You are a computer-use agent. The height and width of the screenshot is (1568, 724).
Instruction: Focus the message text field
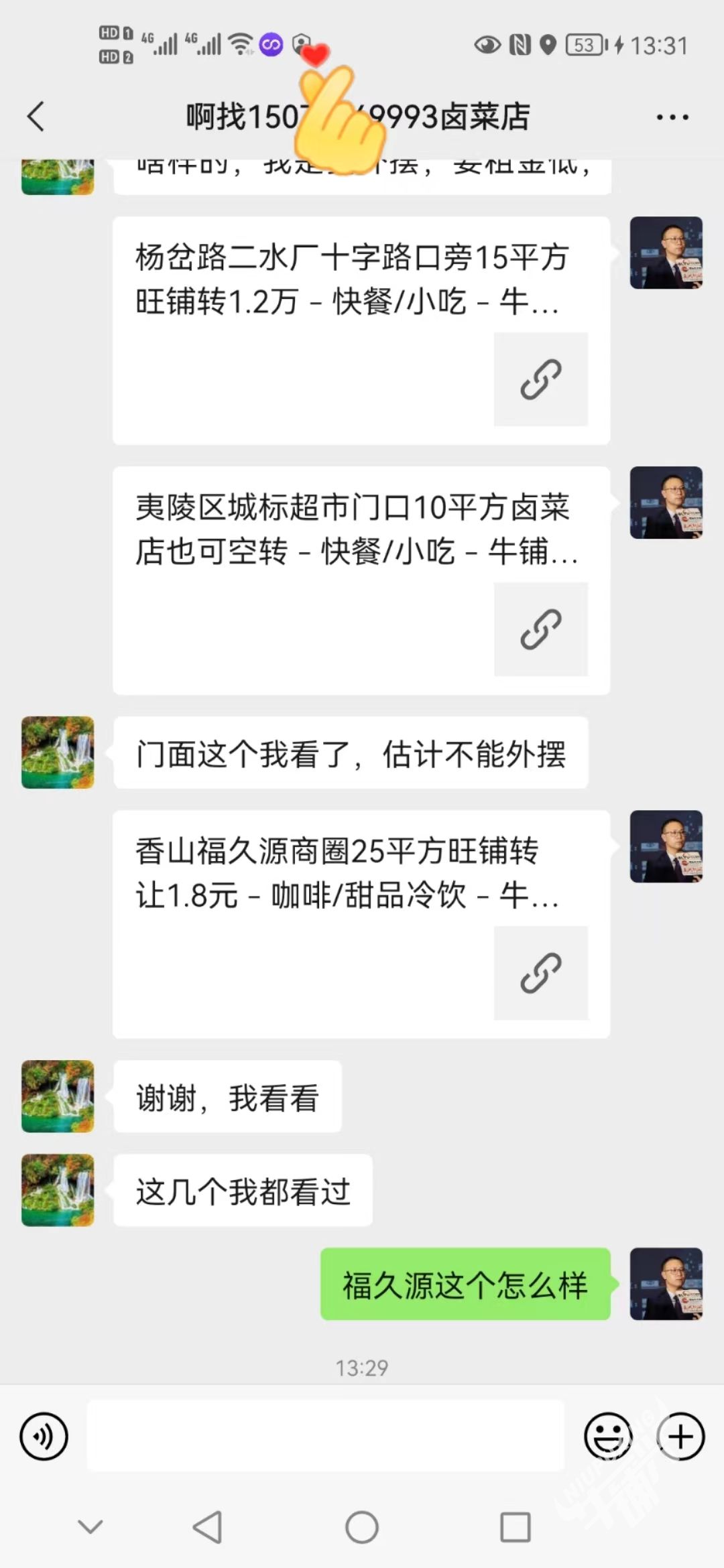(x=325, y=1436)
